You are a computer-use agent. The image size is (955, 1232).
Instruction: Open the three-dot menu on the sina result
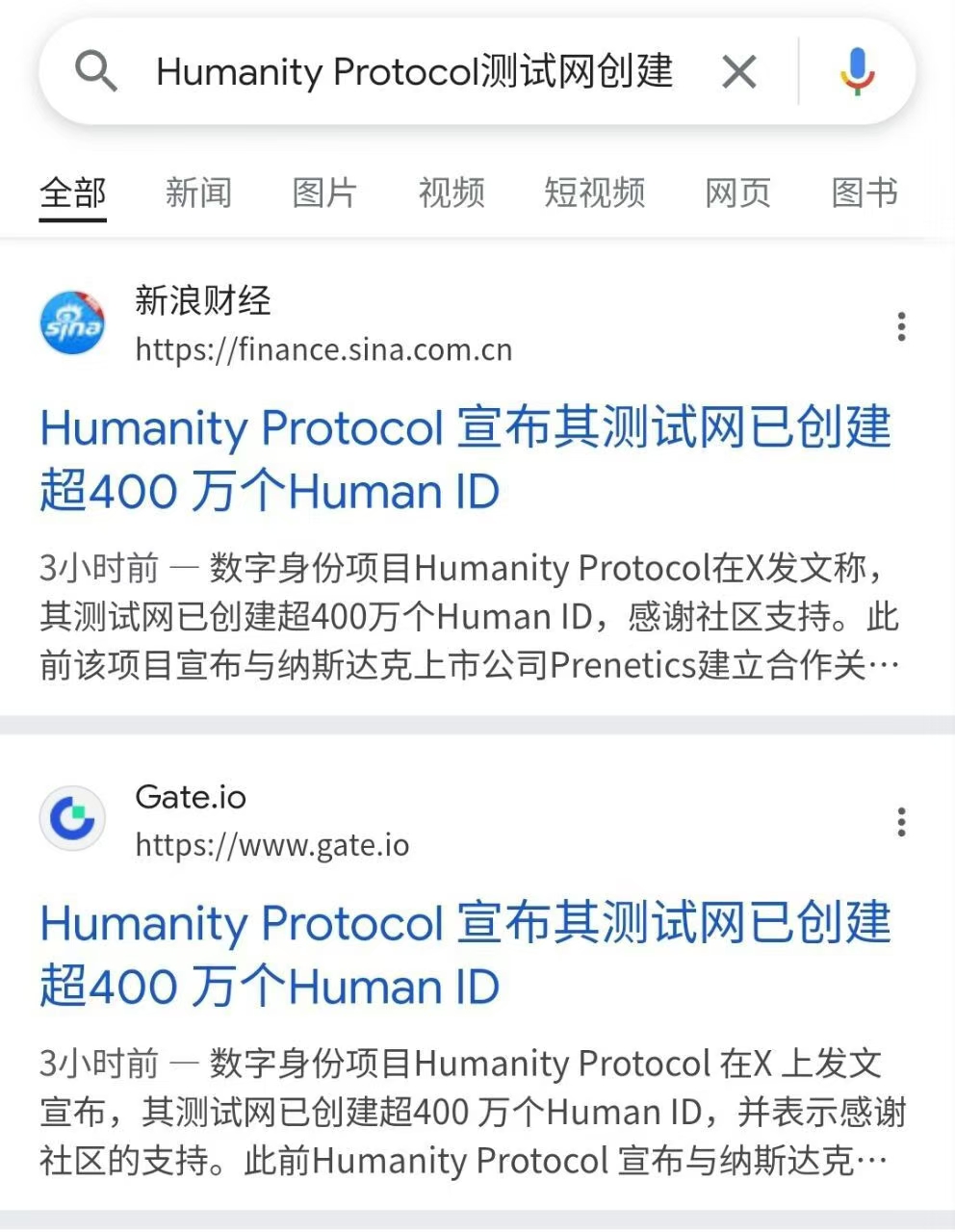point(902,327)
